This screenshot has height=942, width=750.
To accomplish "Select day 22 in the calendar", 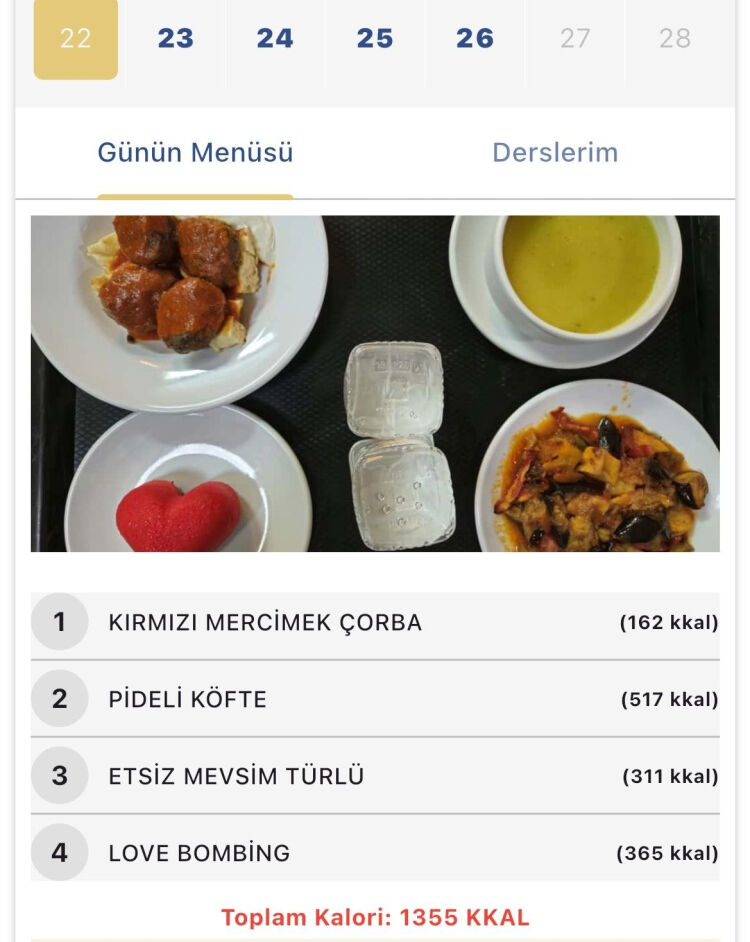I will point(76,39).
